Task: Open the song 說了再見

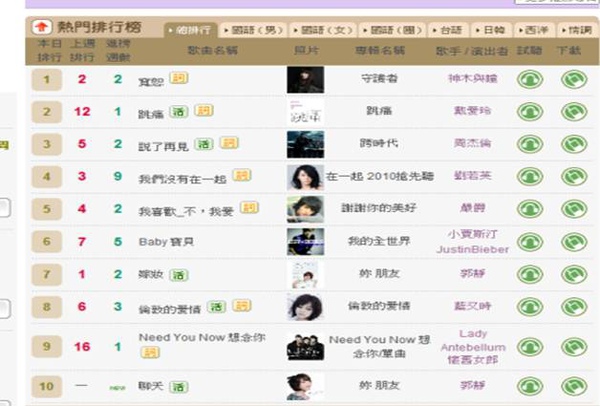Action: point(161,146)
